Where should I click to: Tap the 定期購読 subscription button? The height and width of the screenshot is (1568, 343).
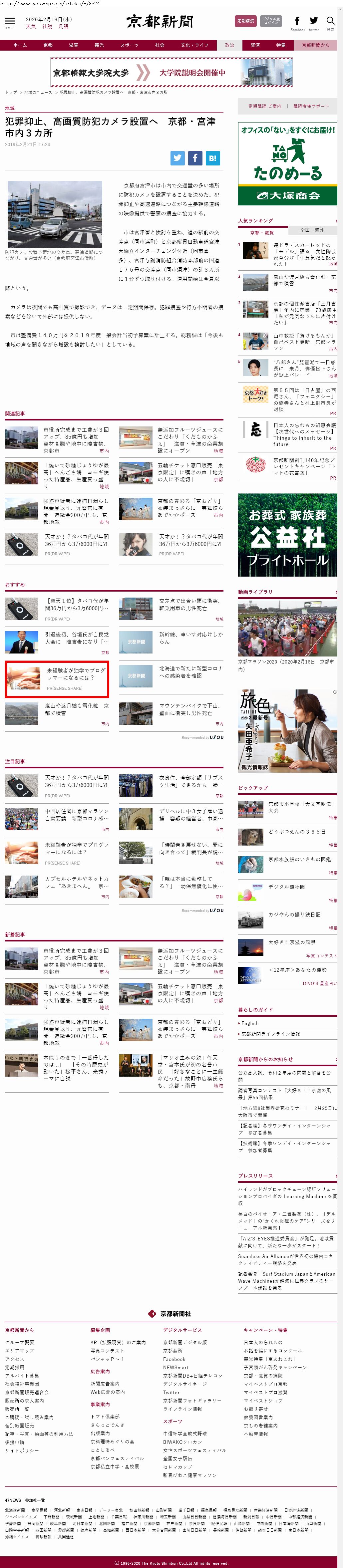click(245, 21)
